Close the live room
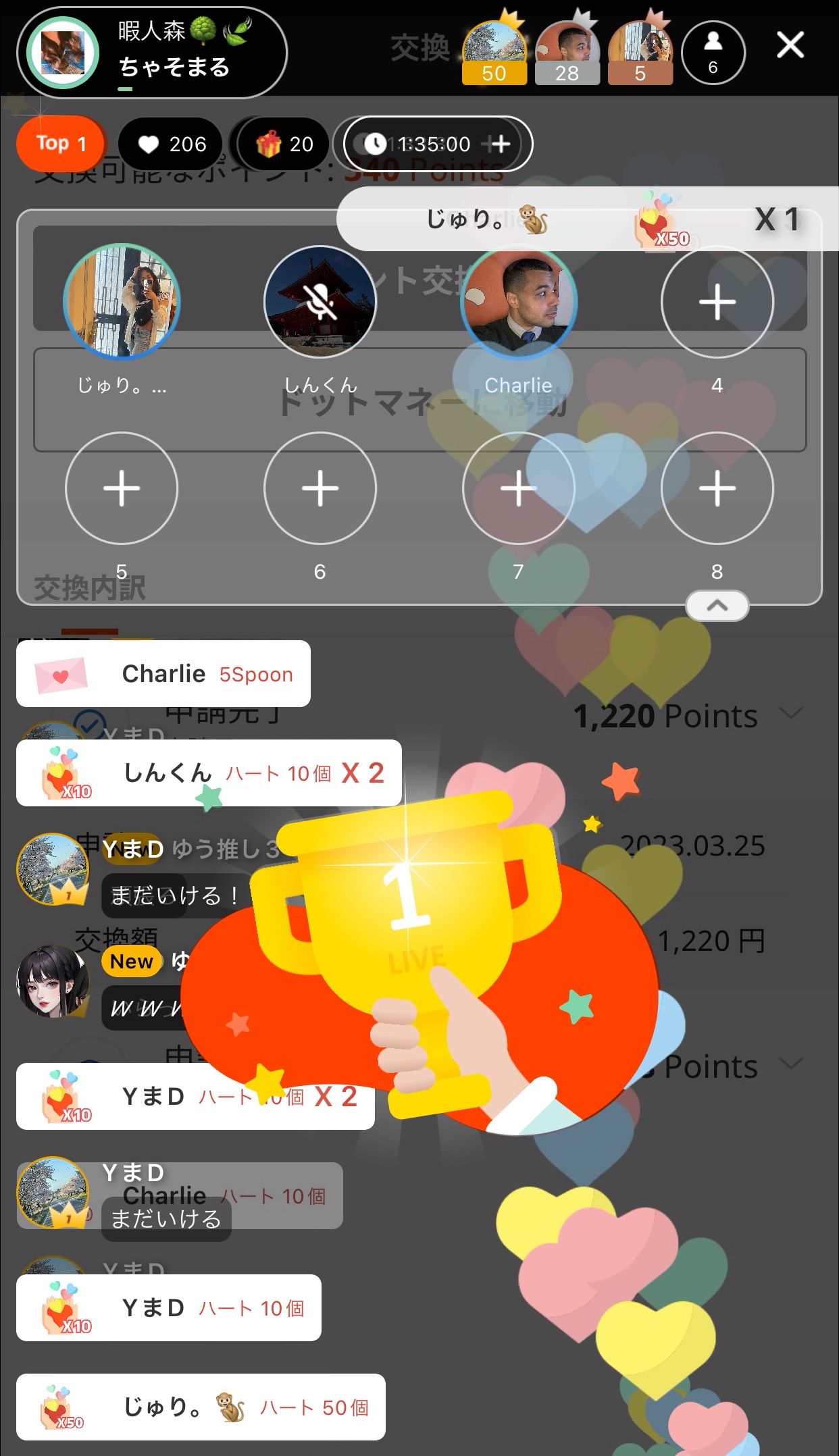The image size is (839, 1456). point(790,46)
